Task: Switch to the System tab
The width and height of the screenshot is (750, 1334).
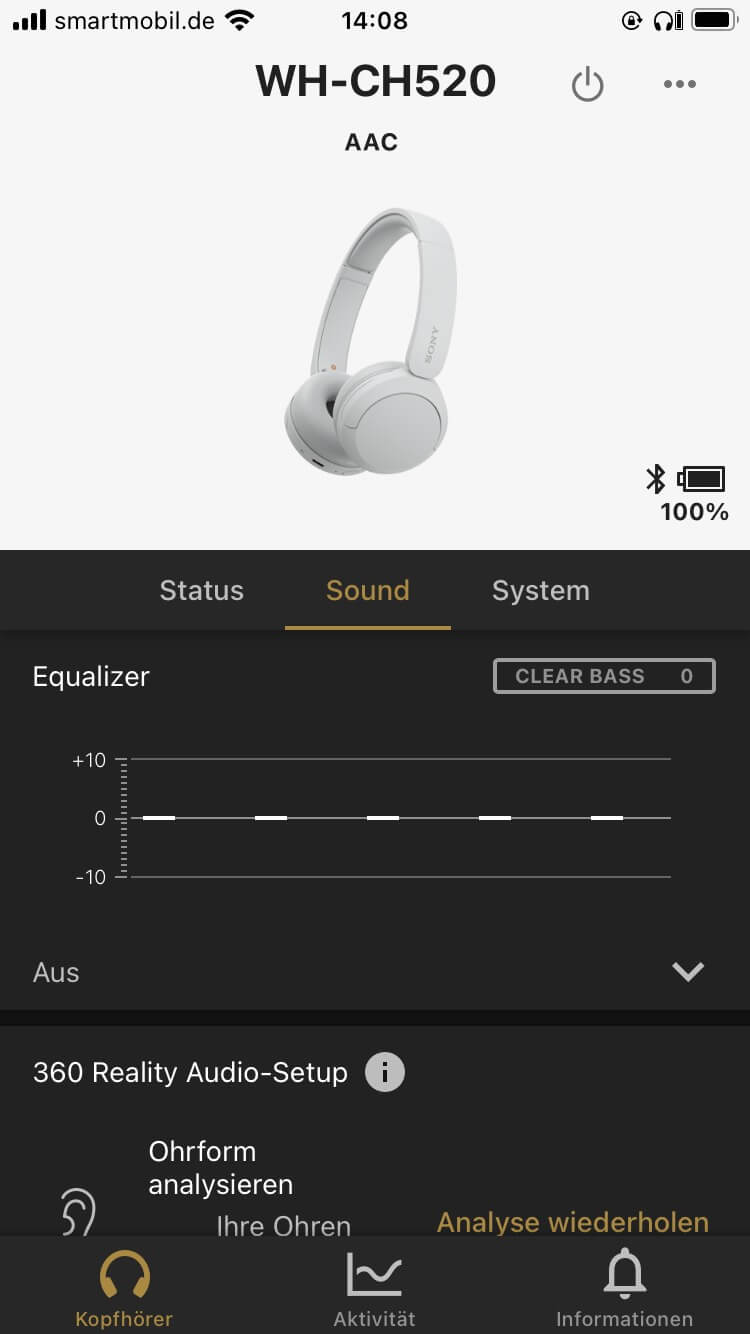Action: tap(540, 590)
